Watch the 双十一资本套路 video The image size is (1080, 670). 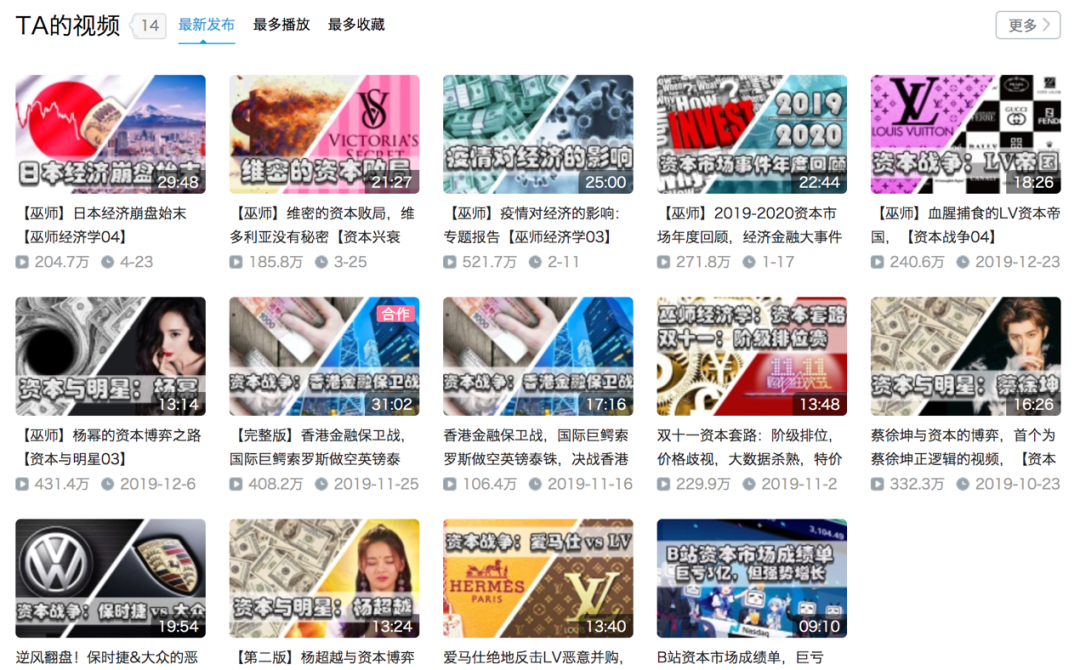coord(751,356)
